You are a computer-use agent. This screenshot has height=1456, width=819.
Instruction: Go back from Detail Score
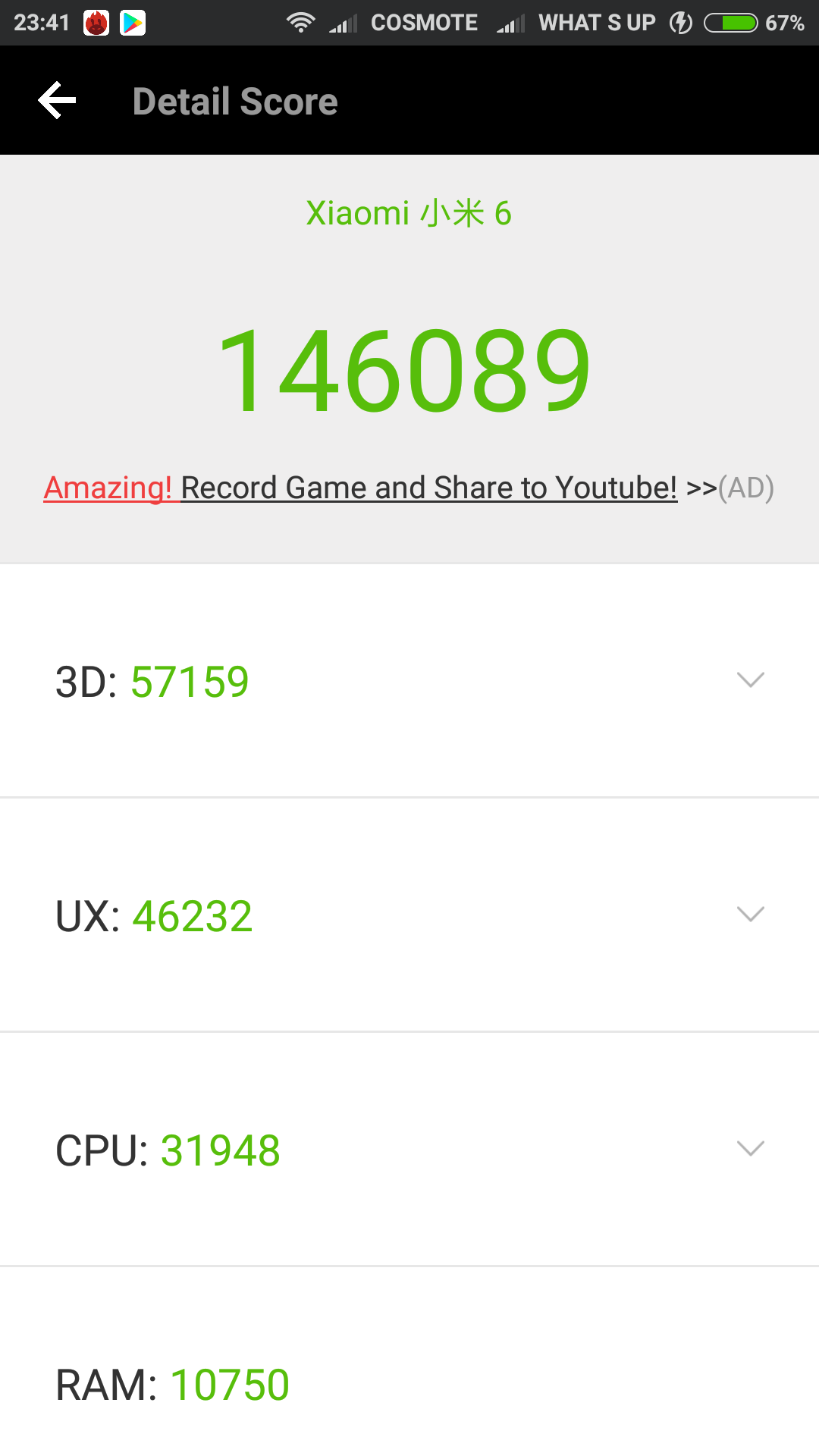(57, 101)
